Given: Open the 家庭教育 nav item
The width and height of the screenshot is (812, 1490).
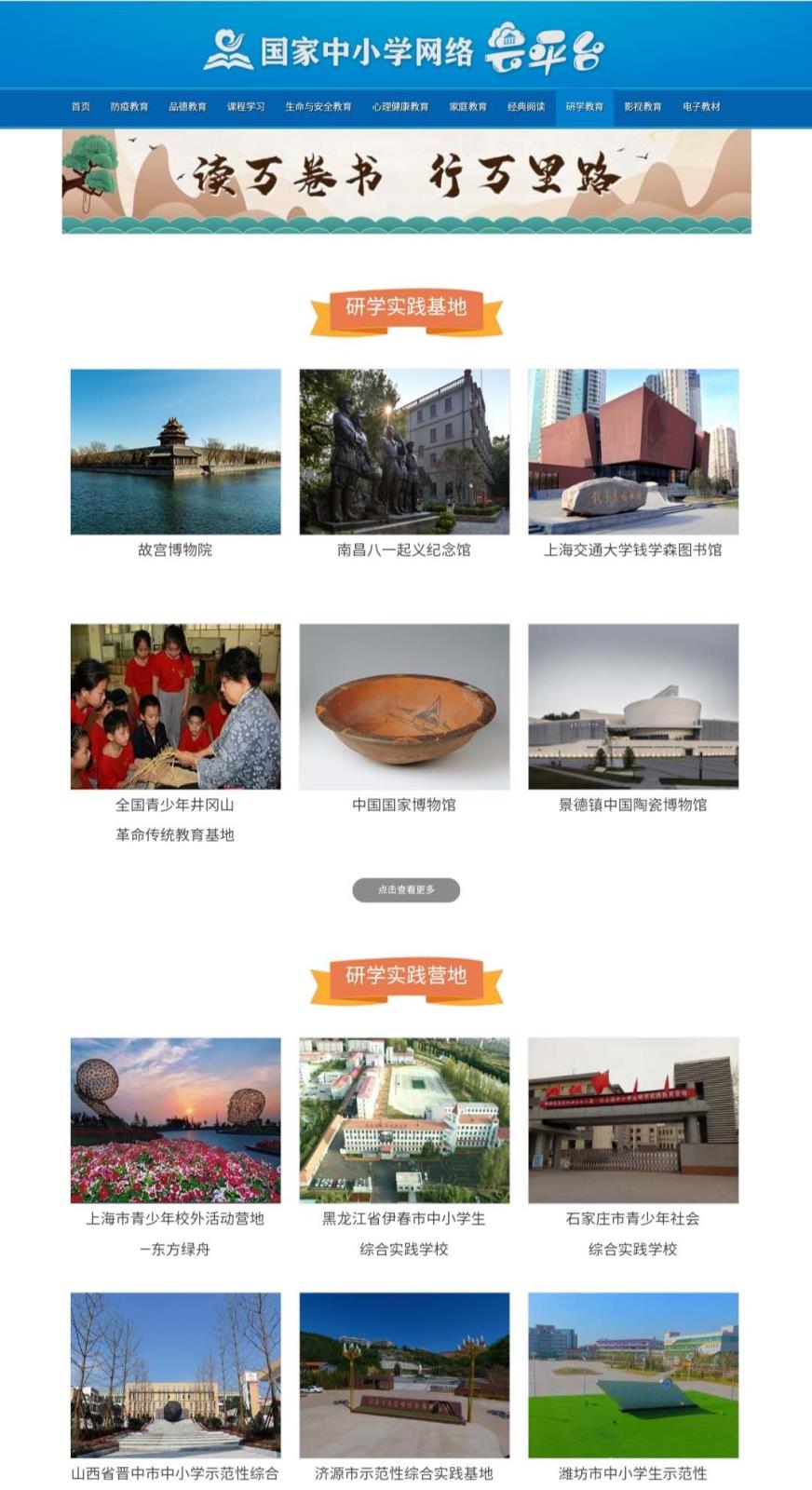Looking at the screenshot, I should tap(467, 107).
